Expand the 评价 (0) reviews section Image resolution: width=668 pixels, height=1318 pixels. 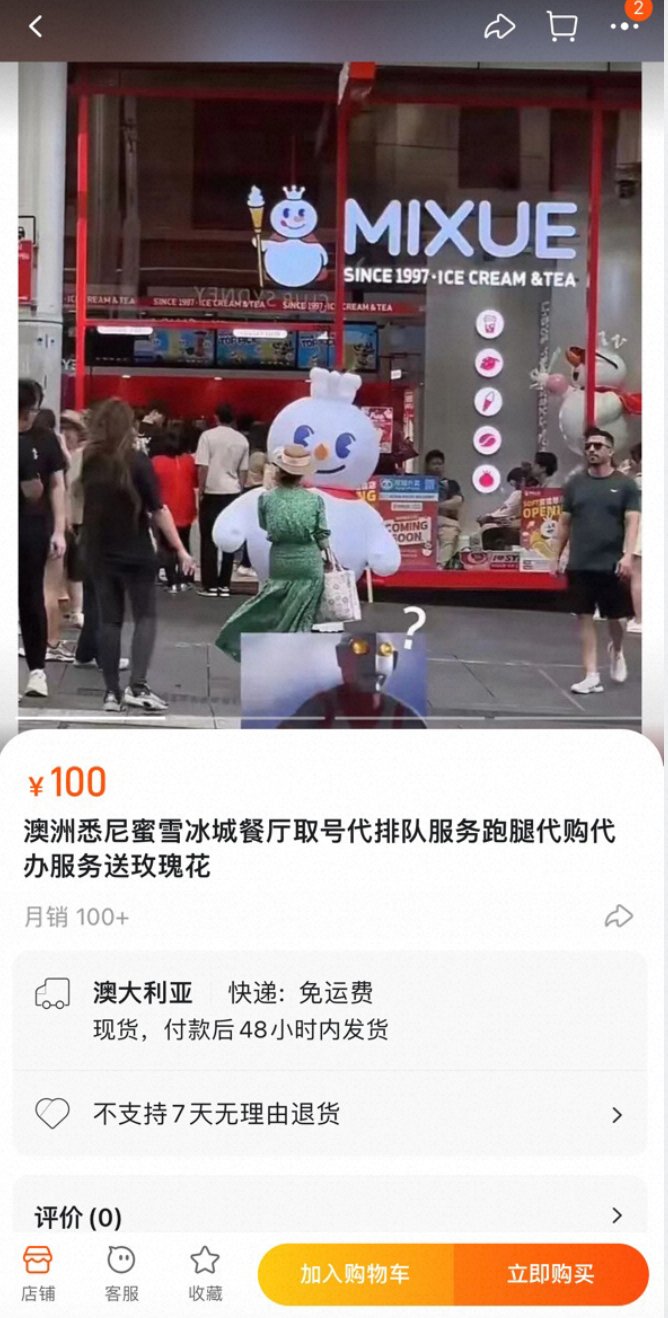click(330, 1216)
